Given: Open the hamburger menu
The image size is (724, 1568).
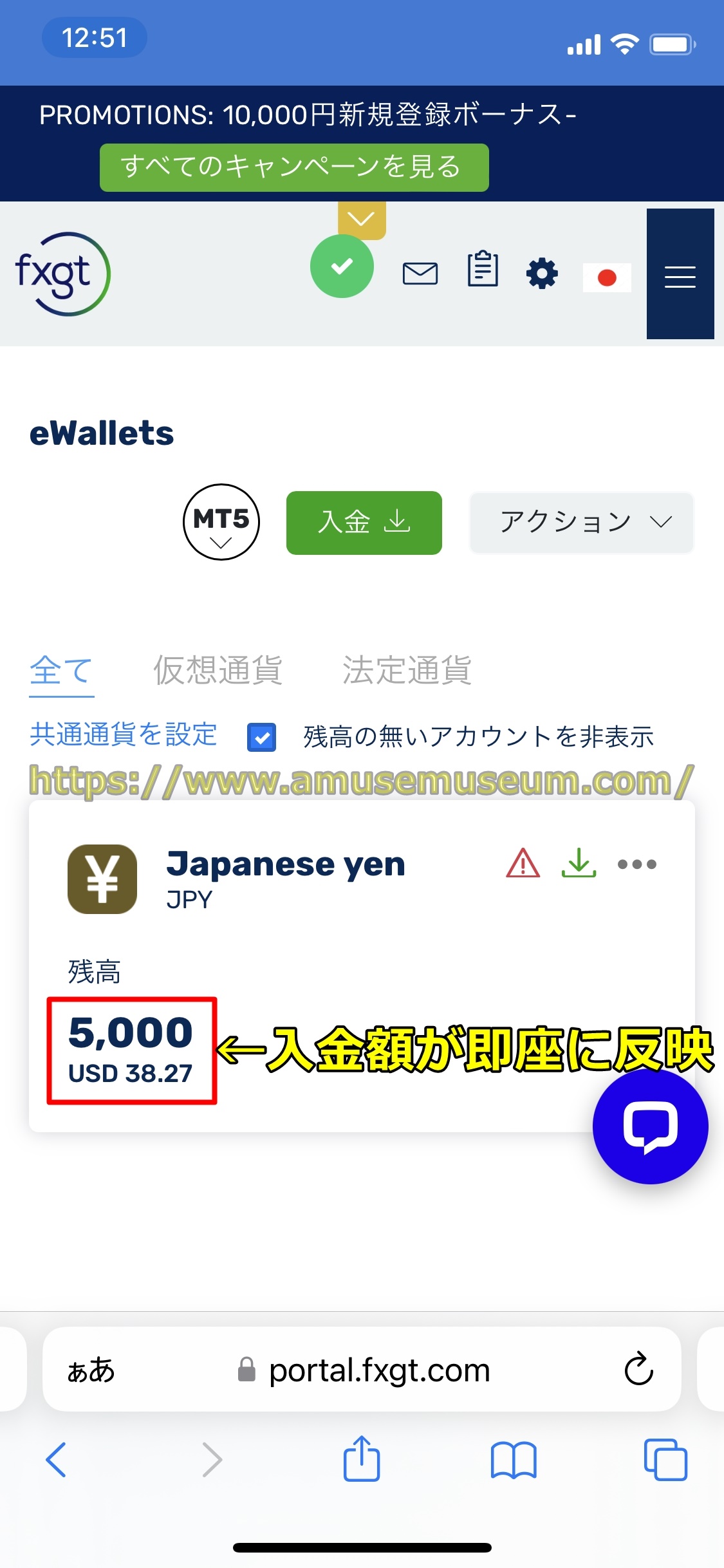Looking at the screenshot, I should coord(680,277).
